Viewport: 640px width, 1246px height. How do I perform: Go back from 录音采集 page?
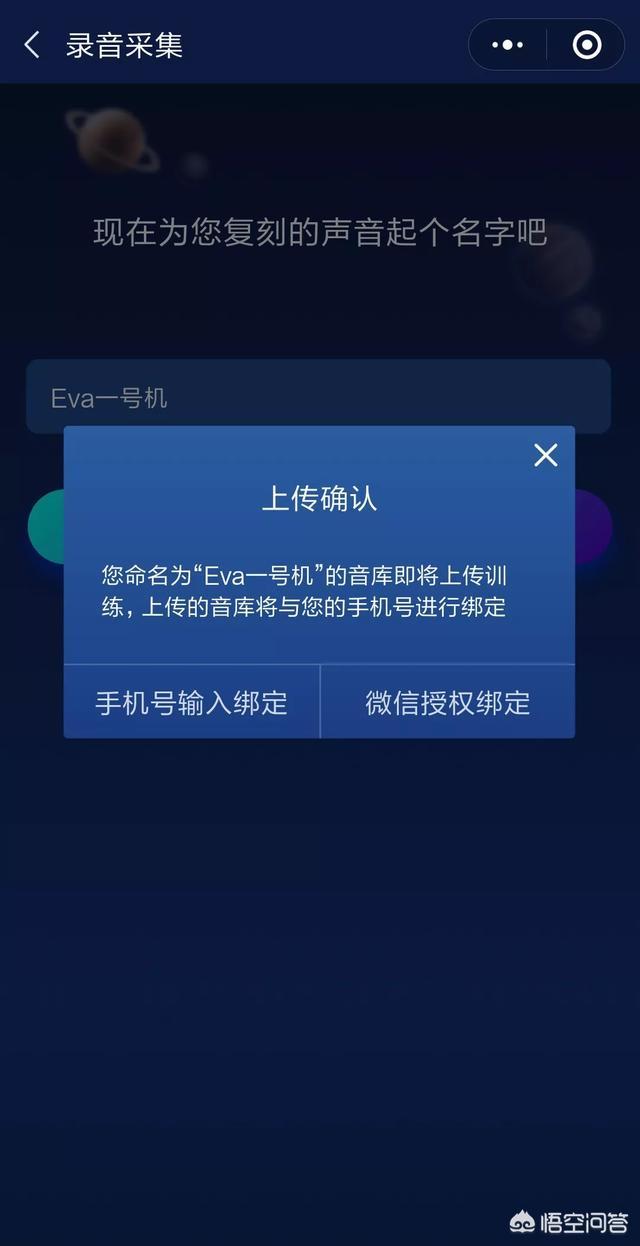pyautogui.click(x=32, y=45)
